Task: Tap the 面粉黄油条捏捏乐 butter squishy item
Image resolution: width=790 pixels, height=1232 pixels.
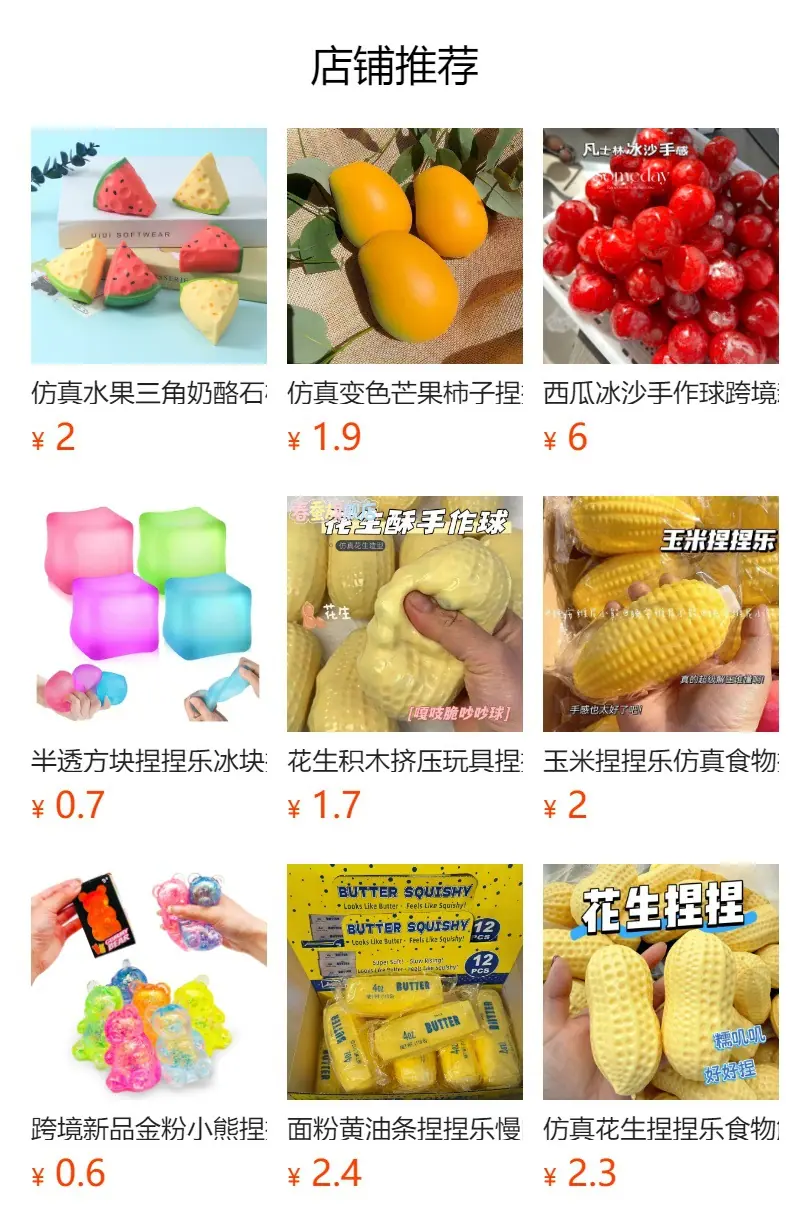Action: click(405, 1027)
